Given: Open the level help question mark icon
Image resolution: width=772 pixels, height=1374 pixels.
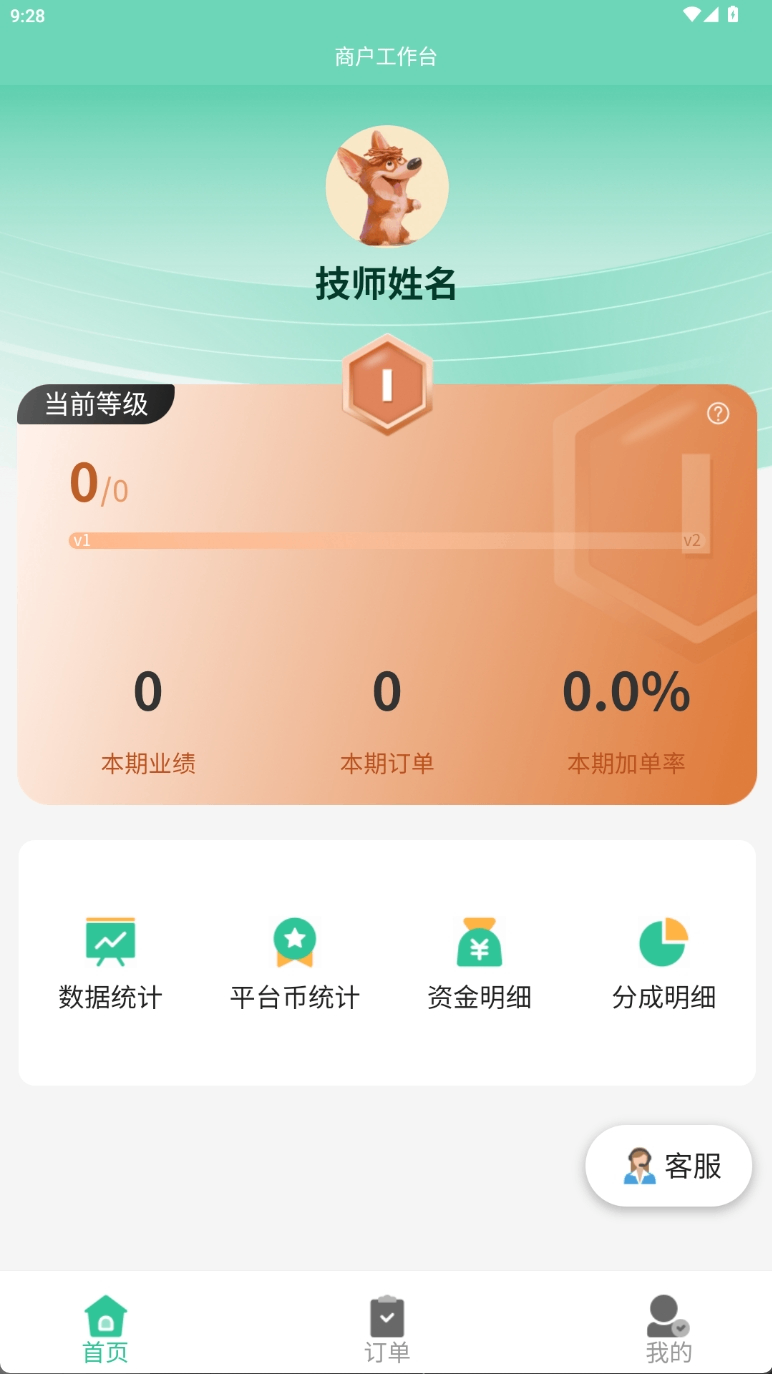Looking at the screenshot, I should coord(718,413).
